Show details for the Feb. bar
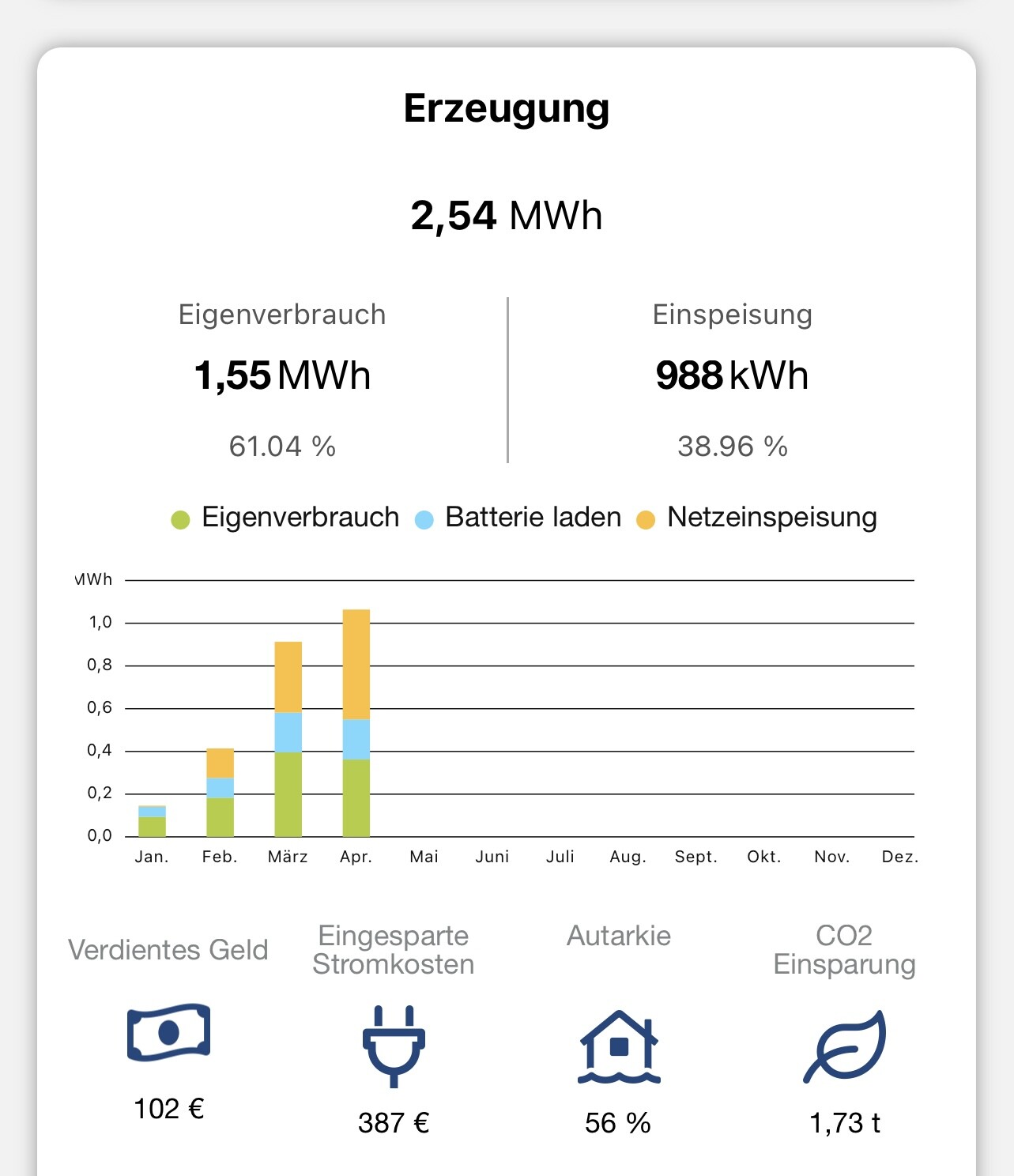This screenshot has height=1176, width=1014. pyautogui.click(x=221, y=793)
